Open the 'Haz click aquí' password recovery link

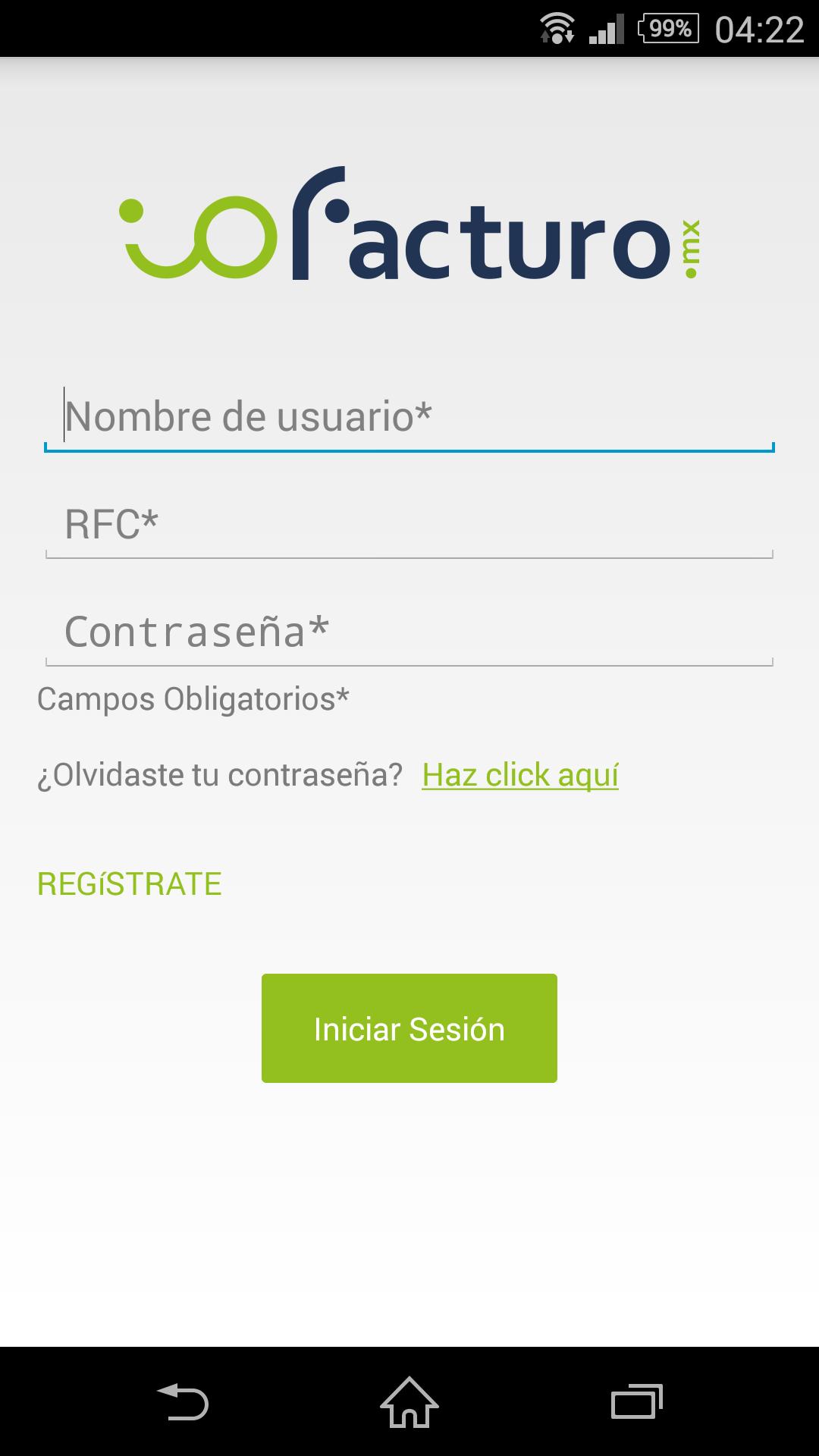[x=520, y=775]
